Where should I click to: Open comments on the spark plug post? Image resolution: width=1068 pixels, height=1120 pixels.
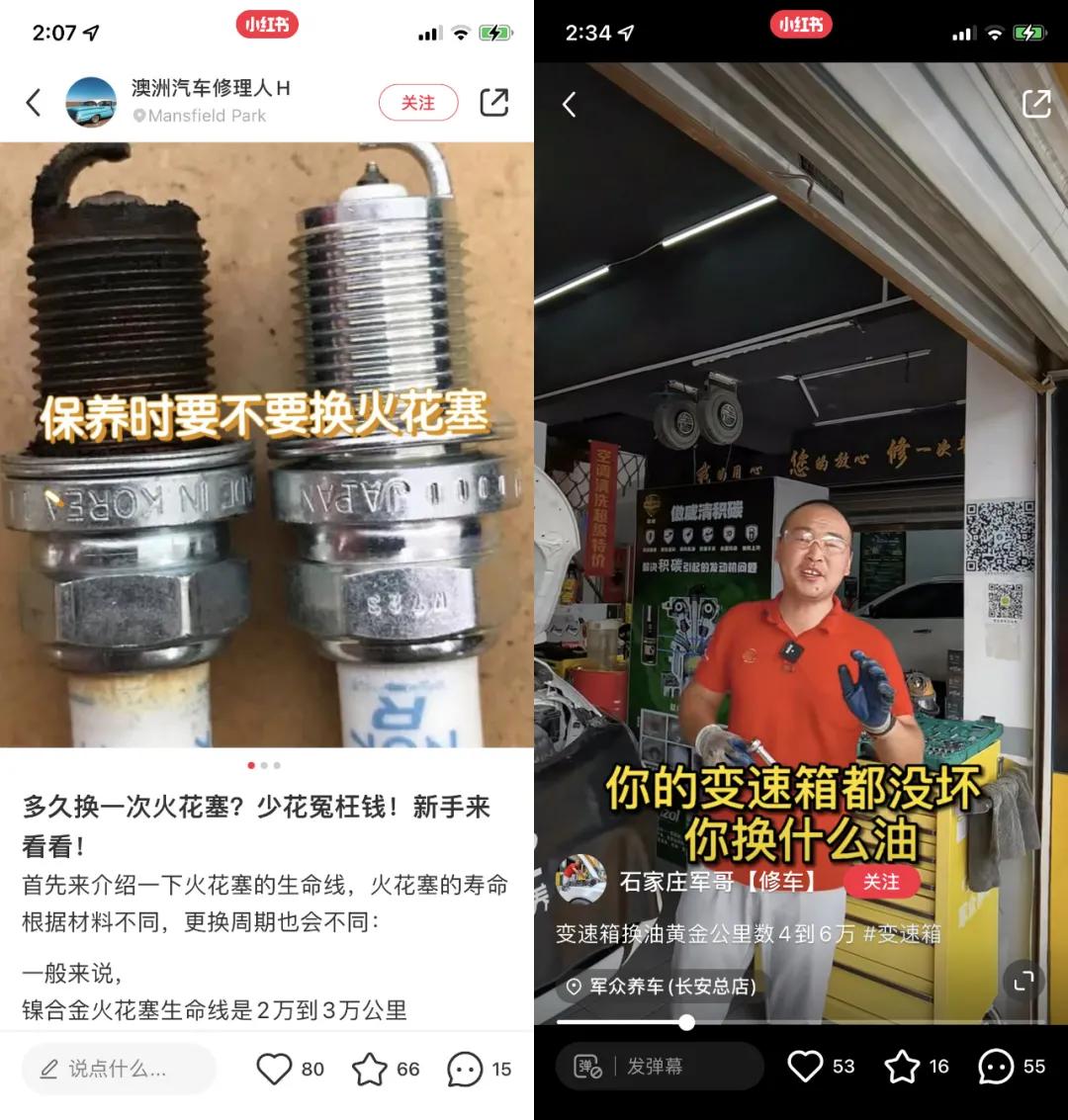point(464,1069)
